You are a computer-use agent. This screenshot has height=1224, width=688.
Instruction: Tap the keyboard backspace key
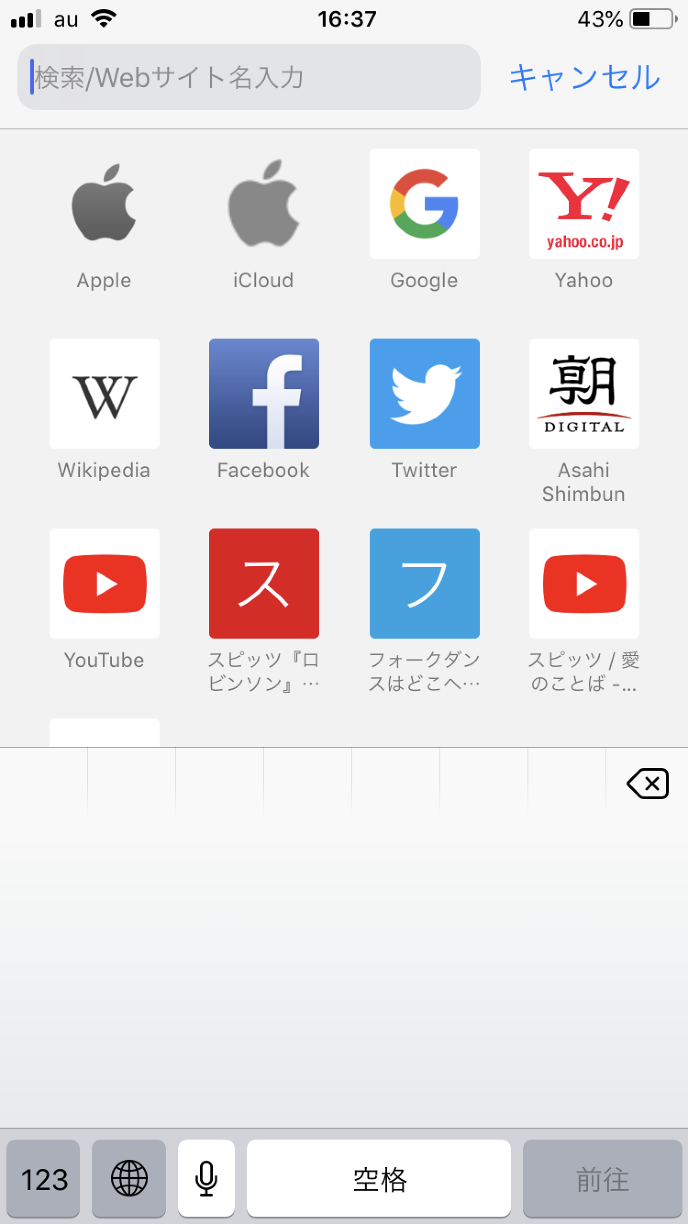(x=647, y=784)
